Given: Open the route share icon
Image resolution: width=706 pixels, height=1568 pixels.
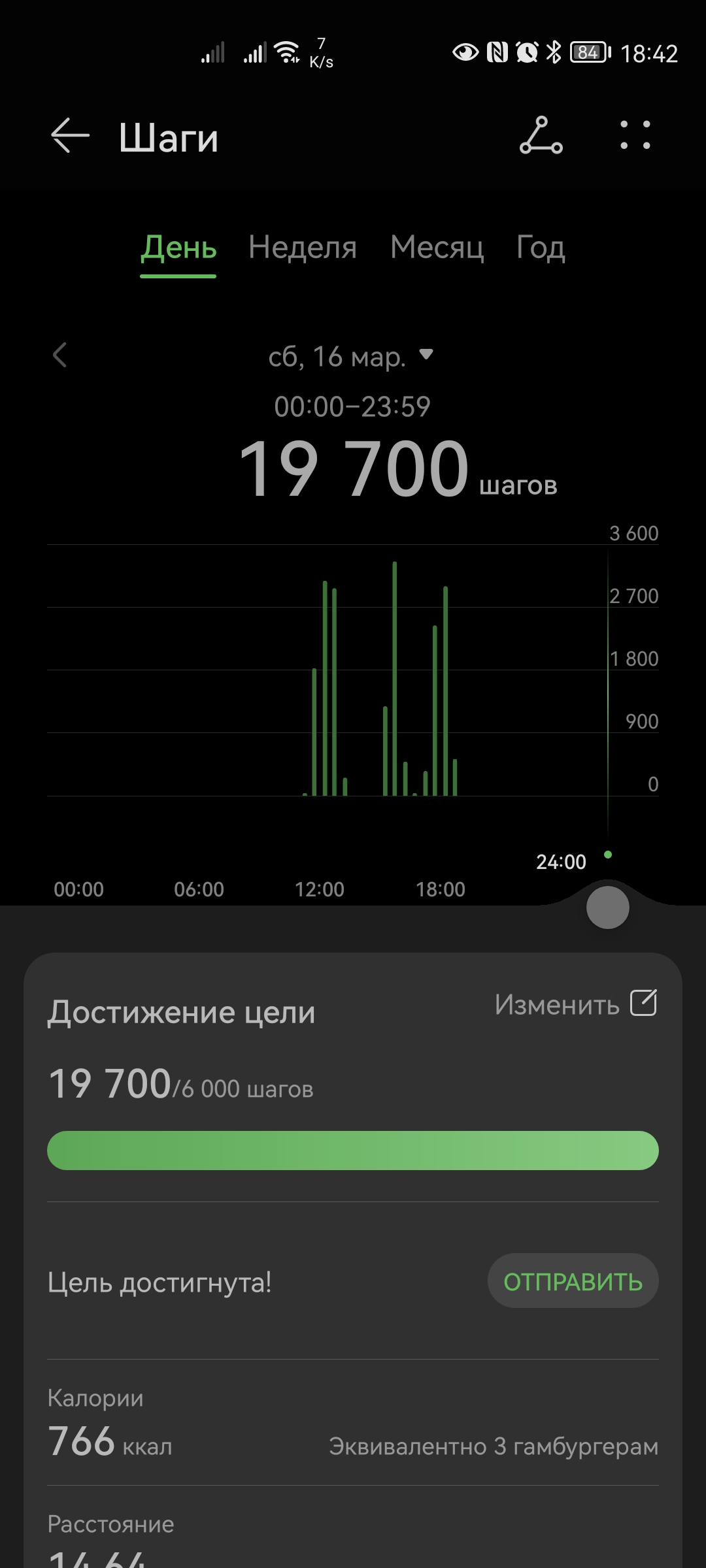Looking at the screenshot, I should pos(541,135).
